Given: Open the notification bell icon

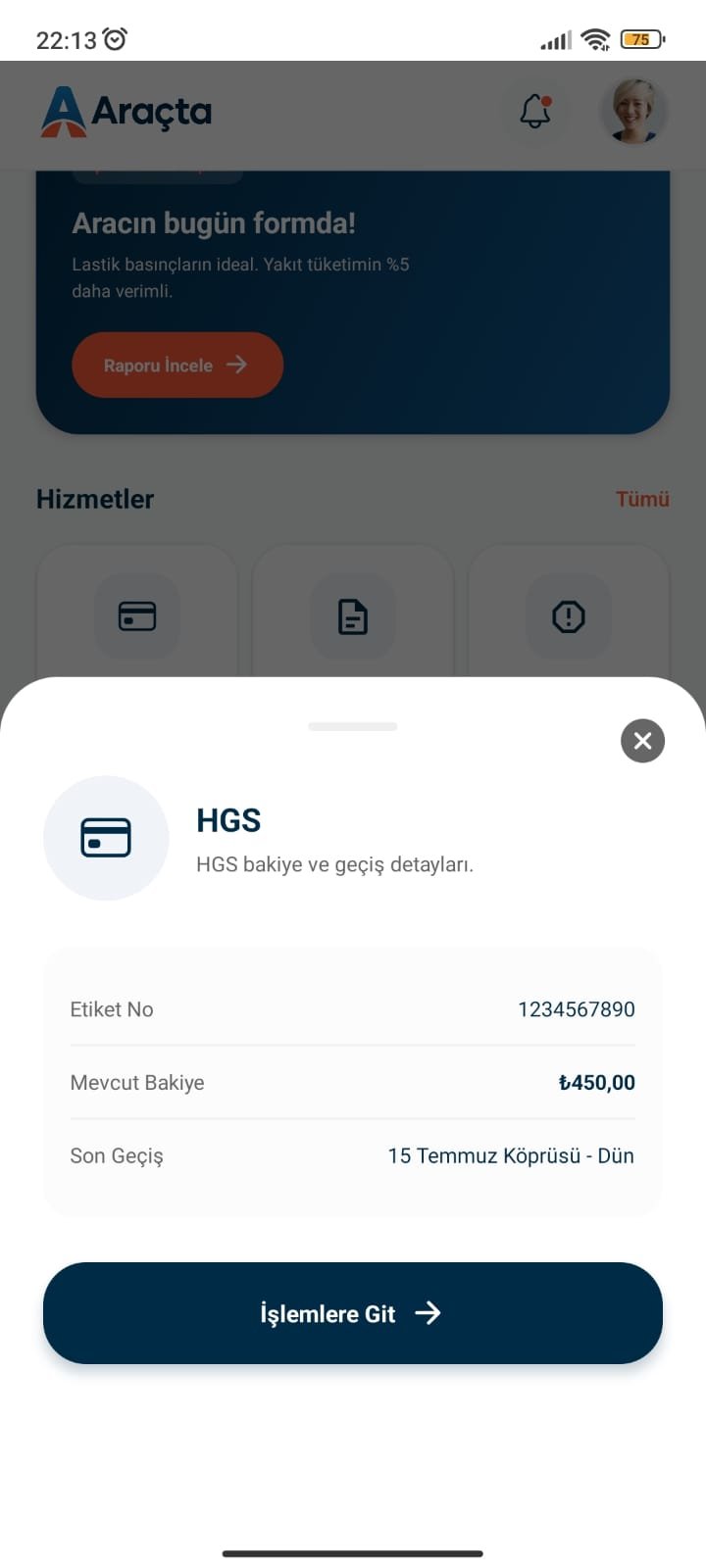Looking at the screenshot, I should click(x=534, y=111).
